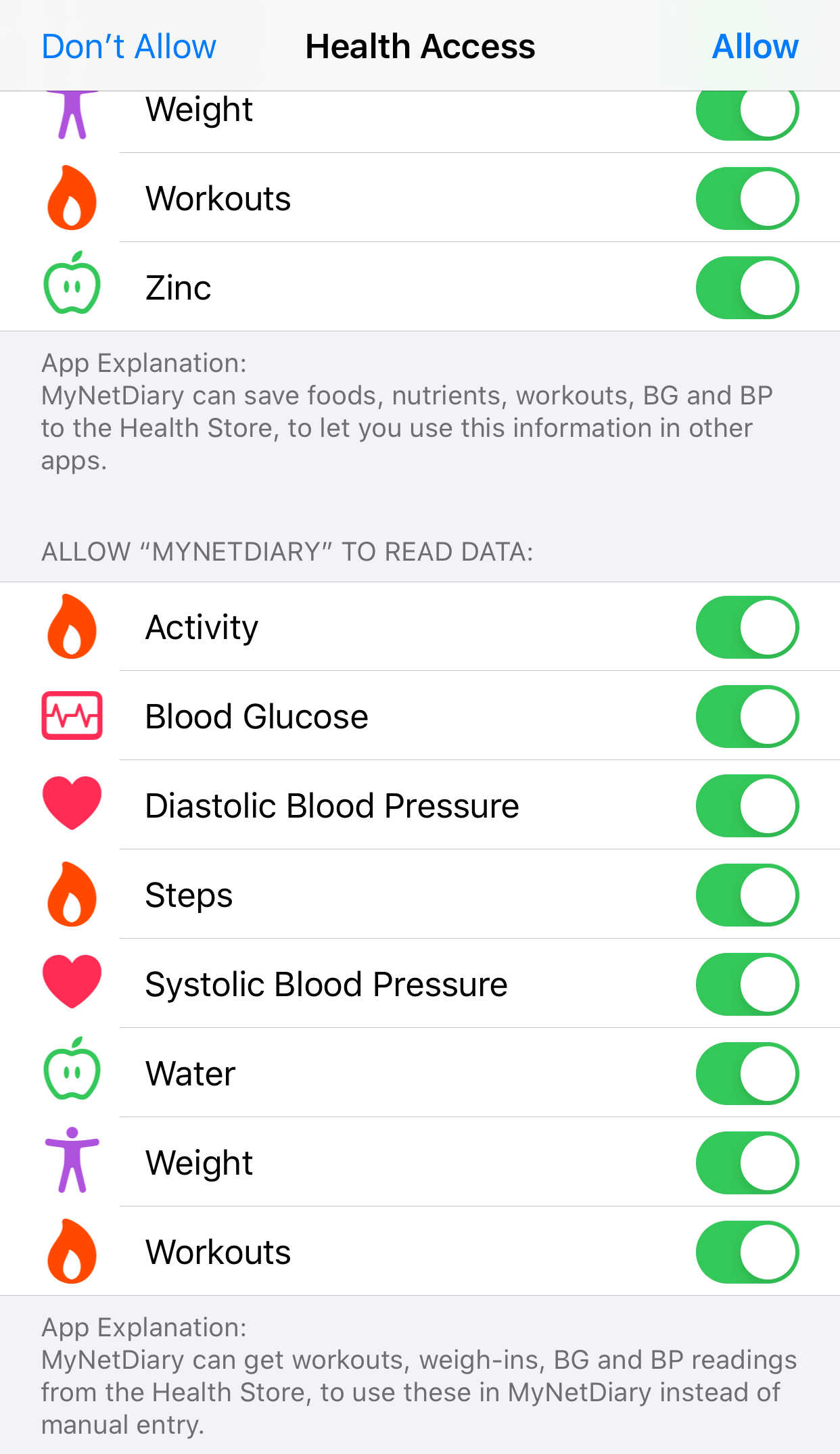The width and height of the screenshot is (840, 1454).
Task: Toggle off Blood Glucose reading
Action: pos(747,716)
